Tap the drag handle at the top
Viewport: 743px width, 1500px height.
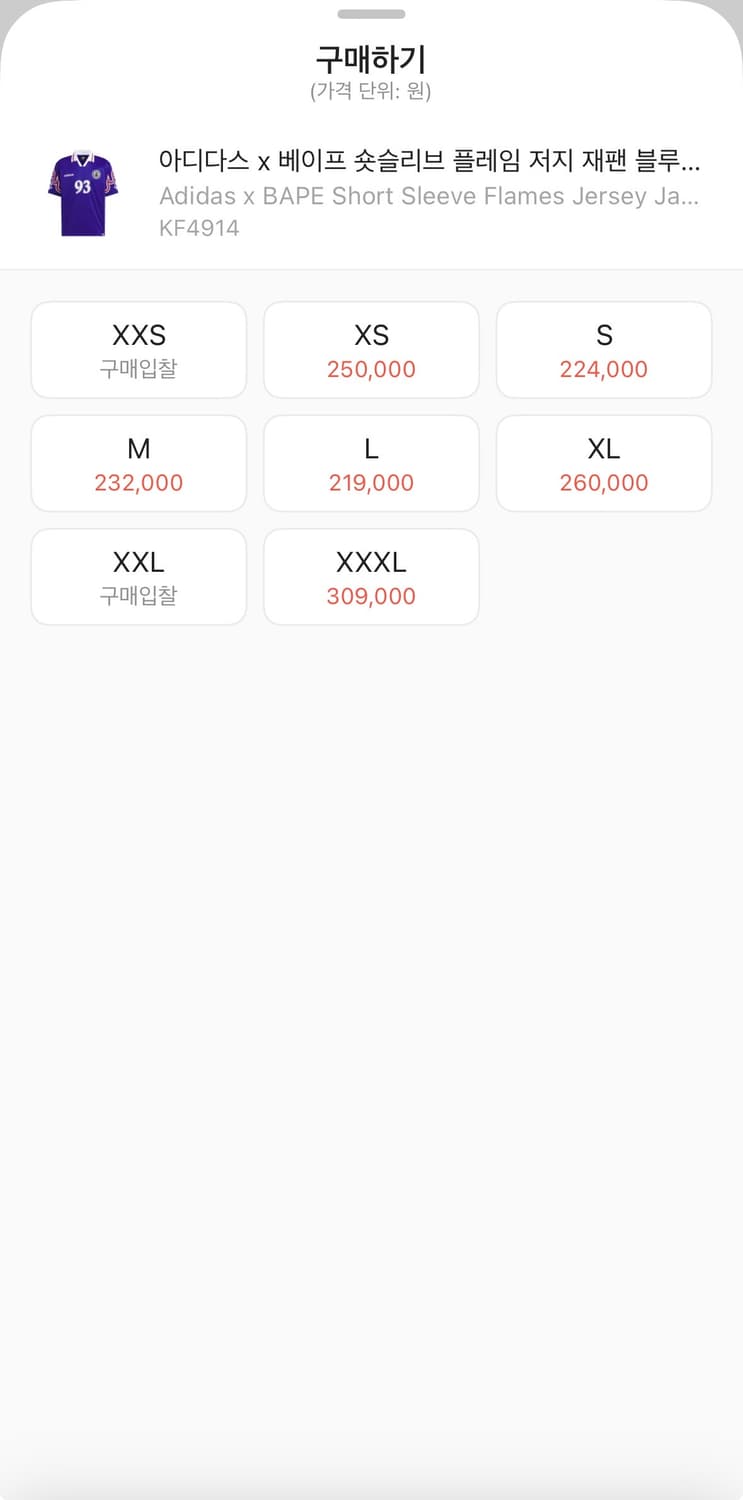(371, 14)
